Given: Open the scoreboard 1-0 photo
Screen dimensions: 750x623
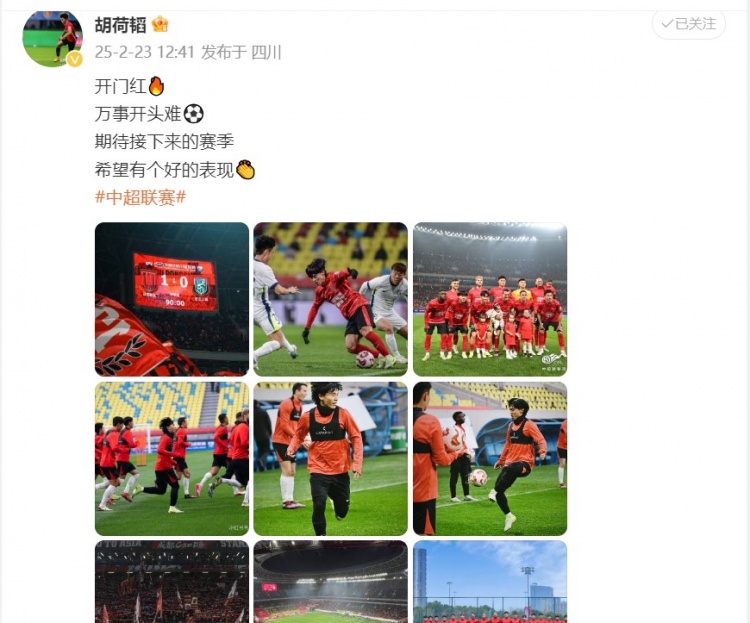Looking at the screenshot, I should [172, 299].
